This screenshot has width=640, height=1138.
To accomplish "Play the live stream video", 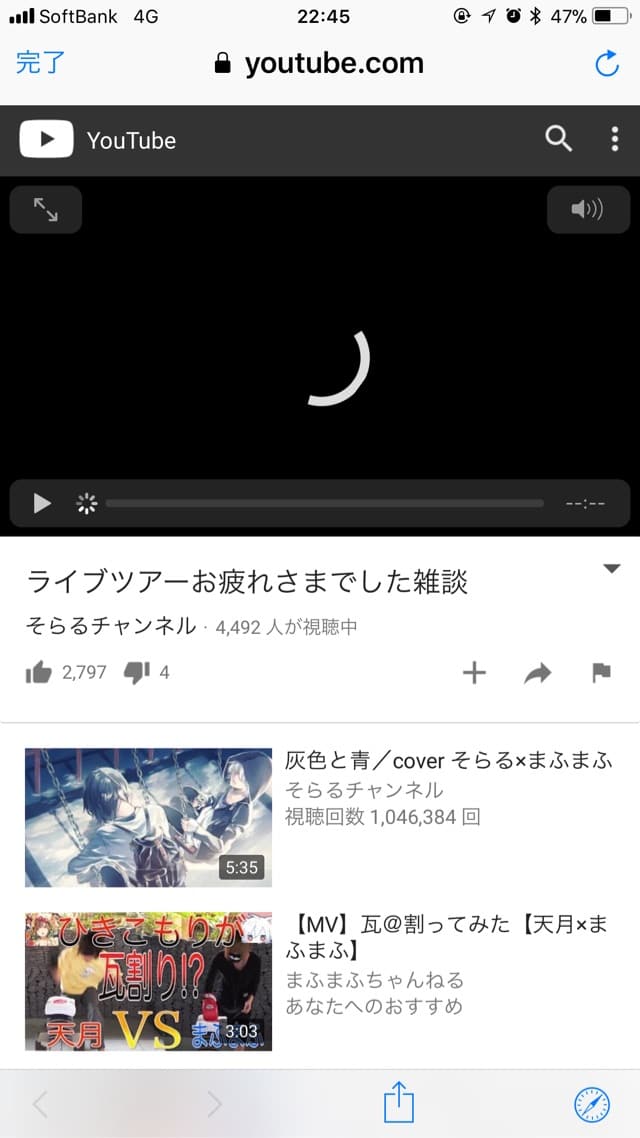I will coord(42,503).
